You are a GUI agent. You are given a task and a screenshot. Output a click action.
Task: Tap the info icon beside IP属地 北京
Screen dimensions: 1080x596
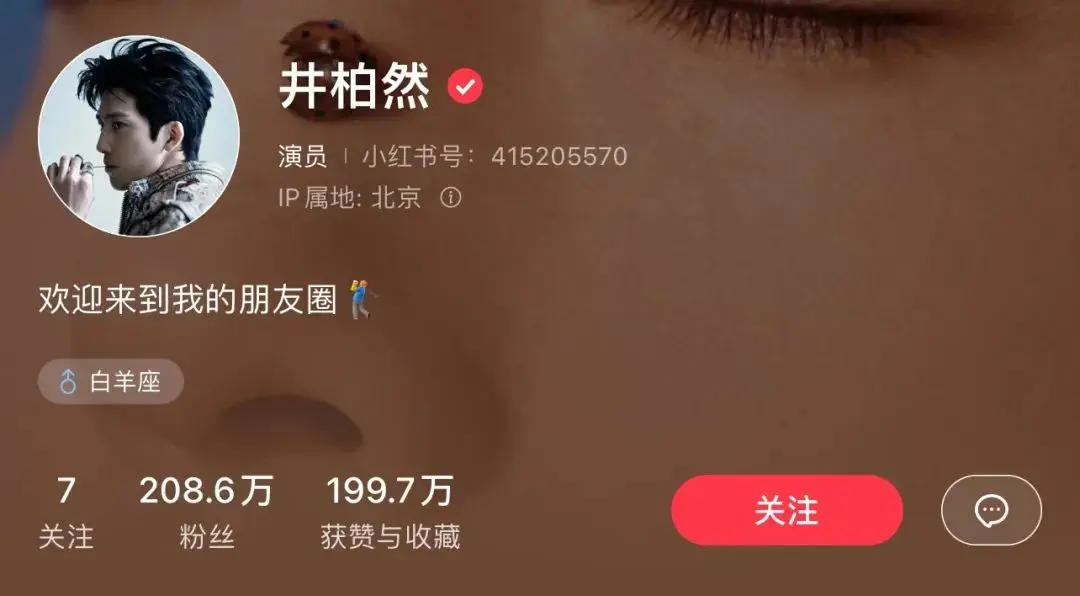coord(451,198)
